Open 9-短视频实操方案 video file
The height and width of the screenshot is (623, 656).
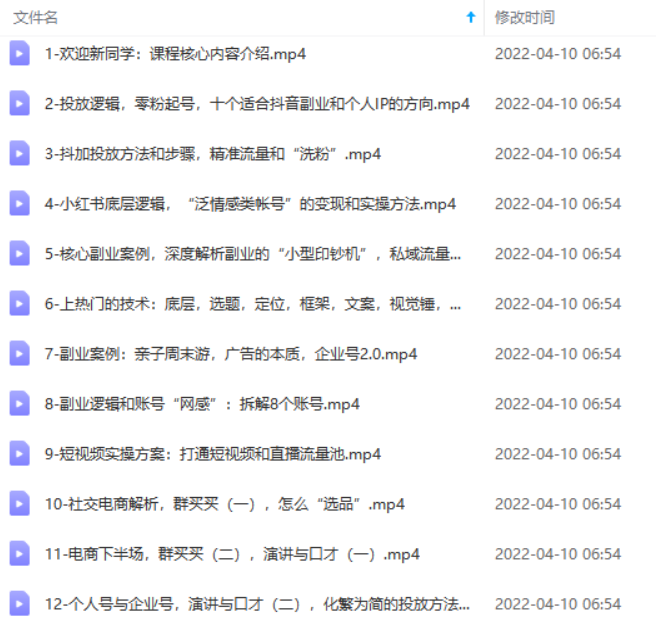[213, 454]
